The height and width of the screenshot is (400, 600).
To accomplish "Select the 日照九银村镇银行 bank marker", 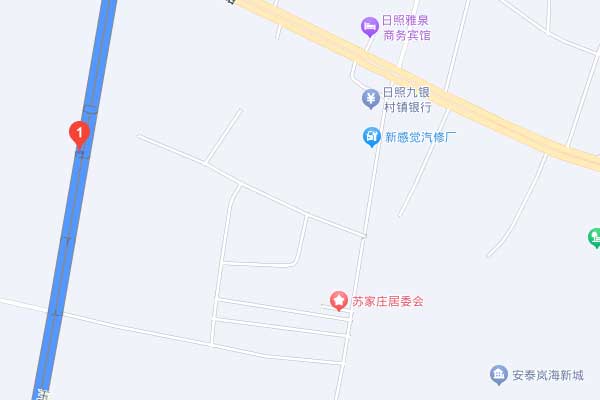I will (x=370, y=98).
